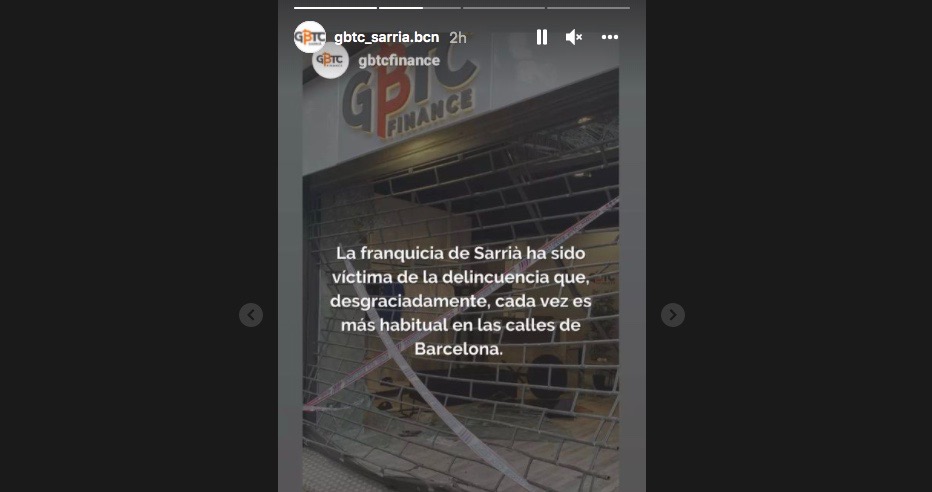Pause the story playback

pos(541,37)
